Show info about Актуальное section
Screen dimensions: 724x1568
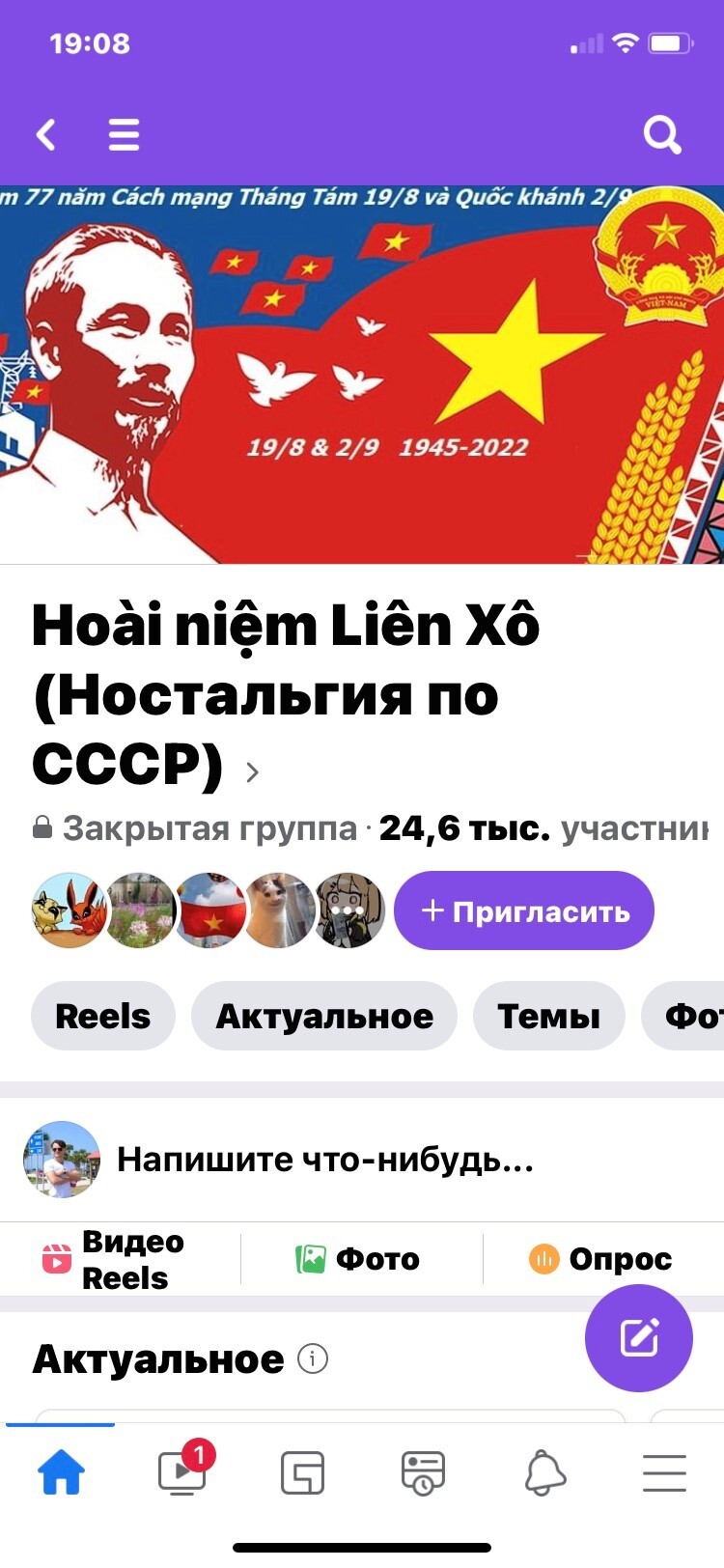point(312,1358)
